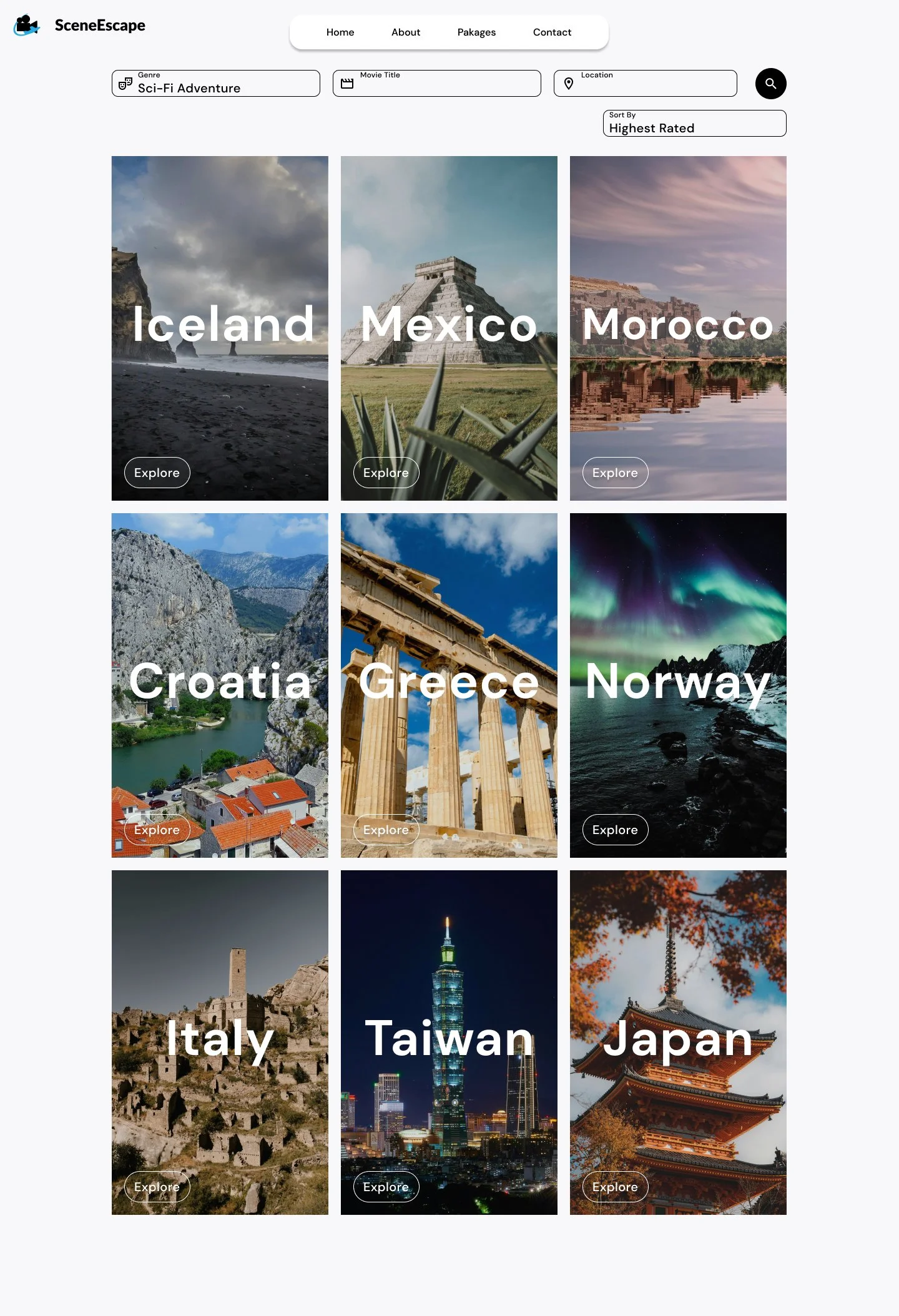The image size is (899, 1316).
Task: Open the Contact page
Action: point(552,32)
